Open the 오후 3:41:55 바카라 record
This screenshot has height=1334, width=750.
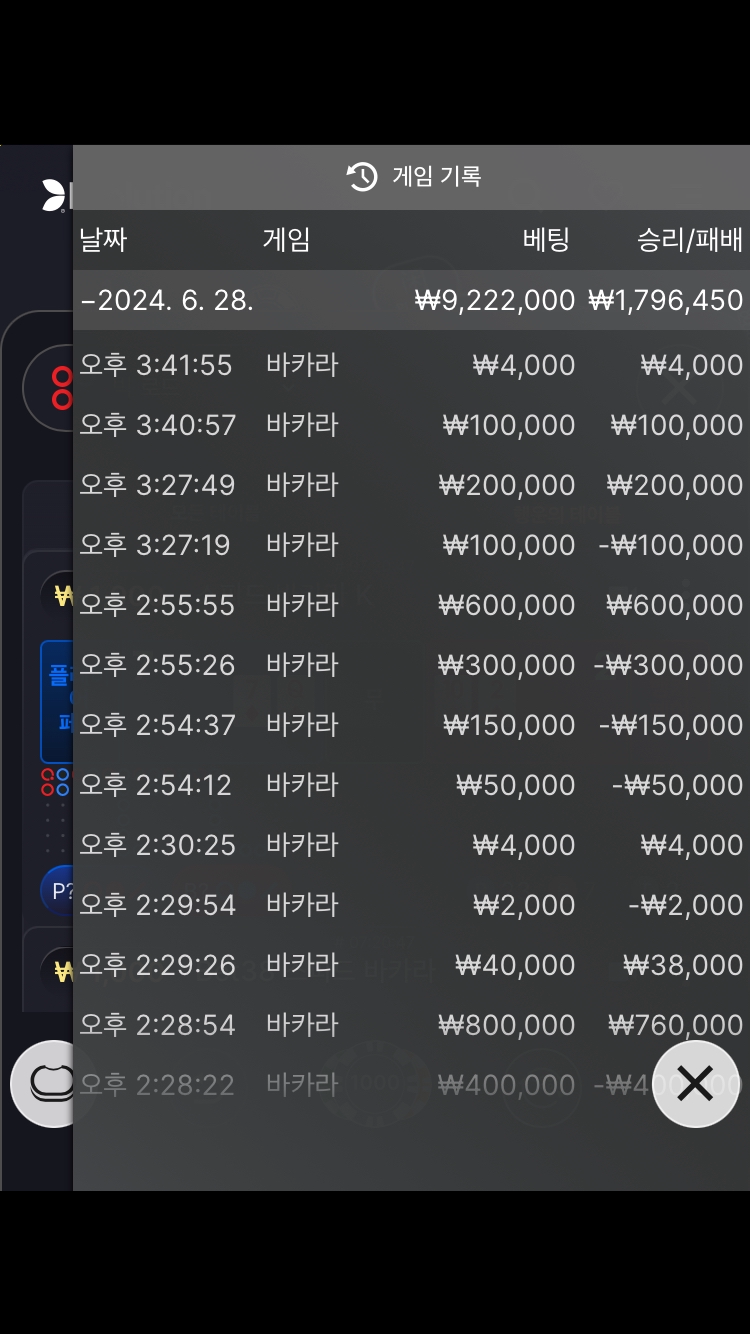(411, 365)
